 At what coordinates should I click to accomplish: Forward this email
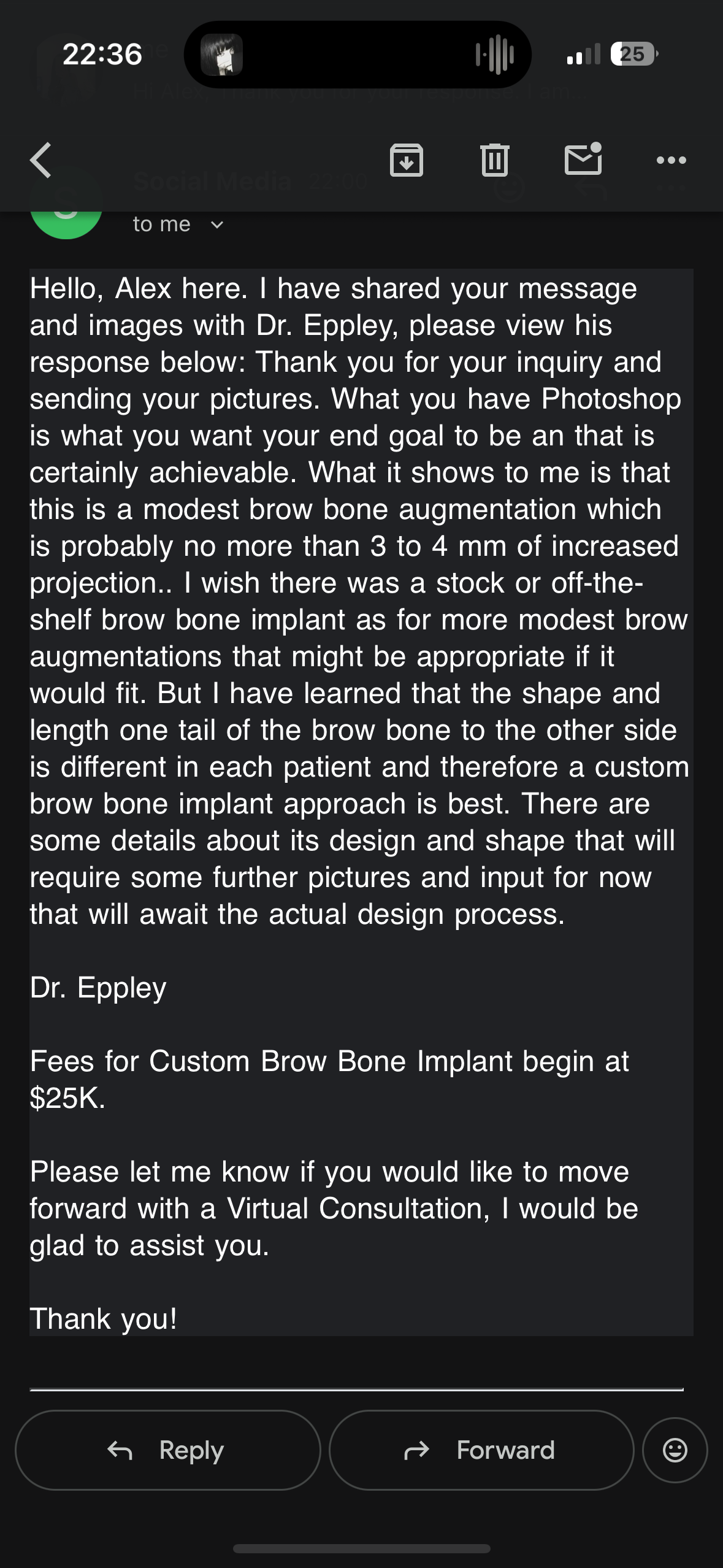(481, 1450)
